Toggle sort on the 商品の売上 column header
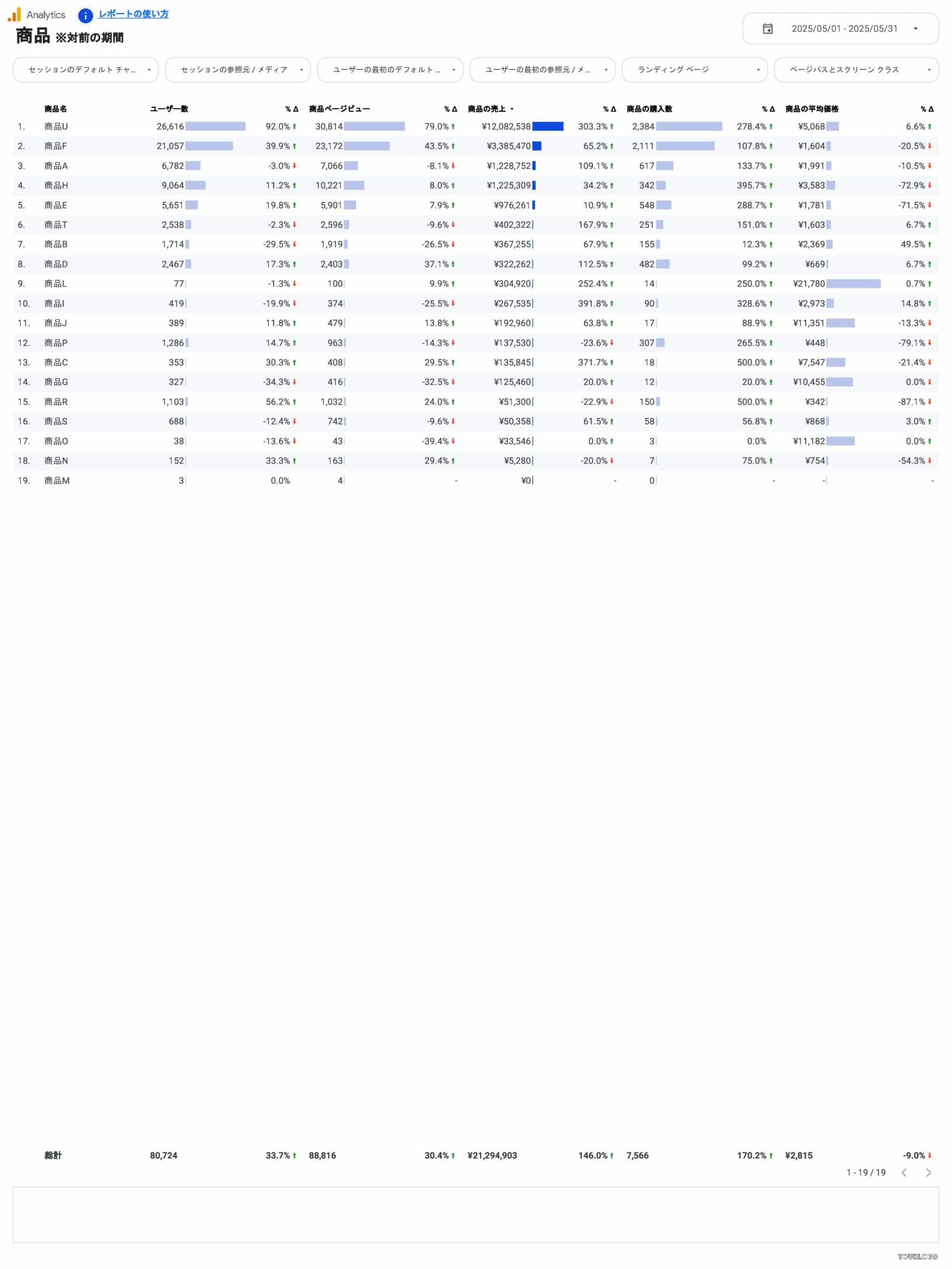 487,109
